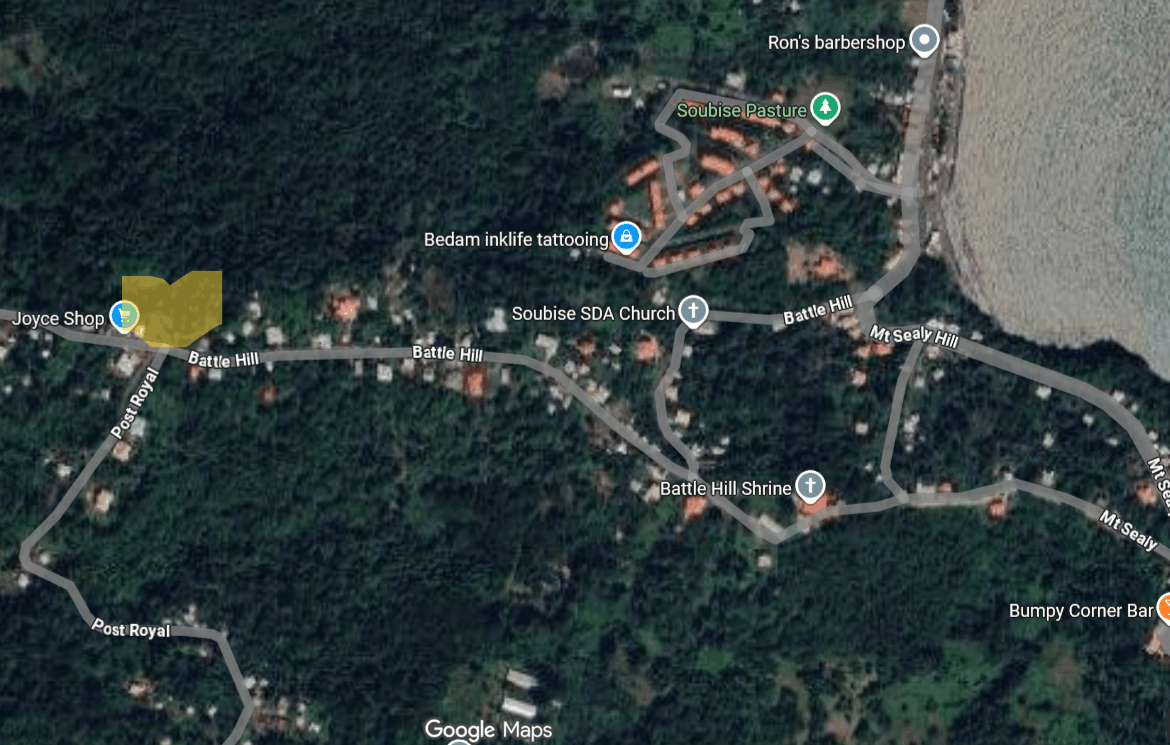The width and height of the screenshot is (1170, 745).
Task: Select the Soubise Pasture park marker
Action: coord(825,106)
